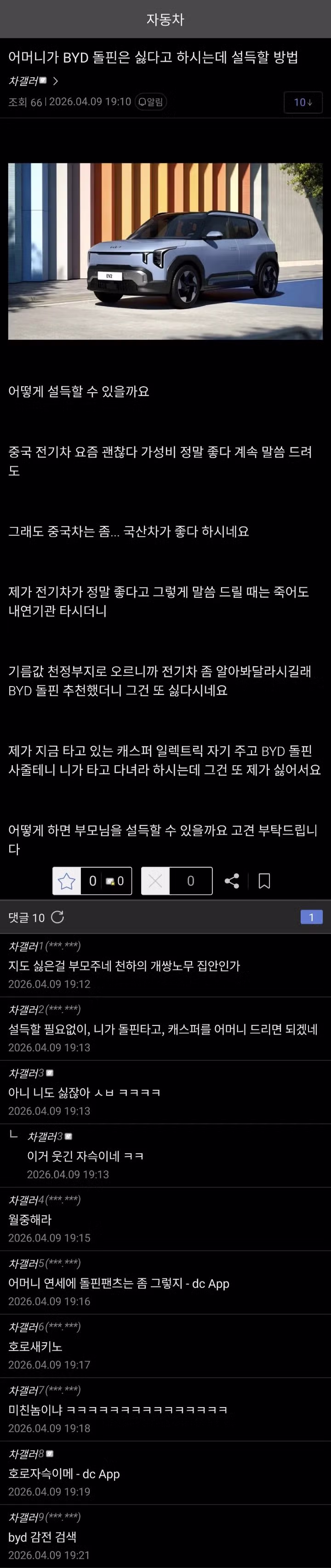Recommend this post with the star button
Viewport: 331px width, 1568px height.
67,881
